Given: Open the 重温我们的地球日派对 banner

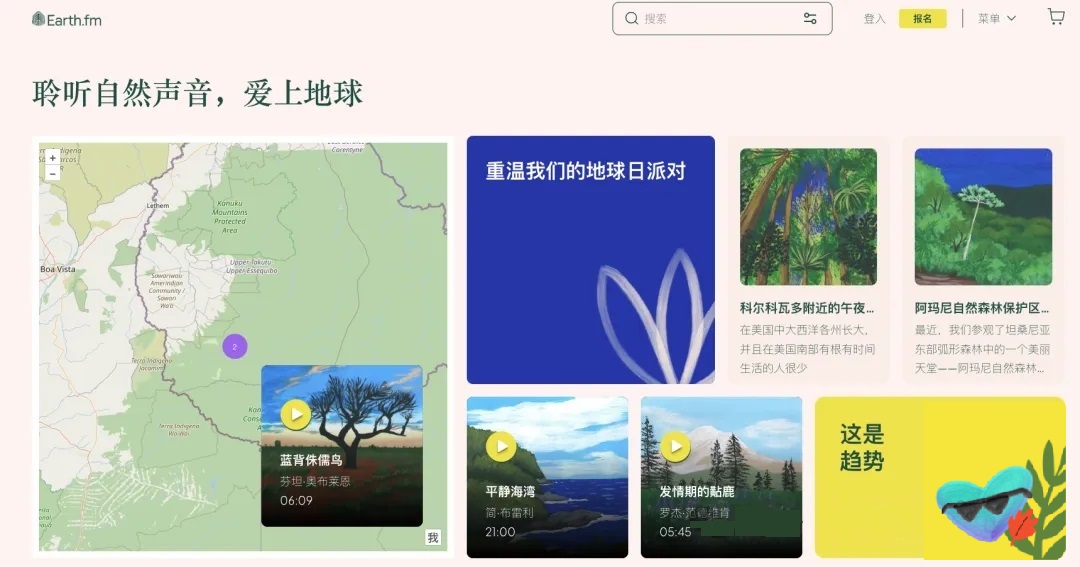Looking at the screenshot, I should 590,259.
